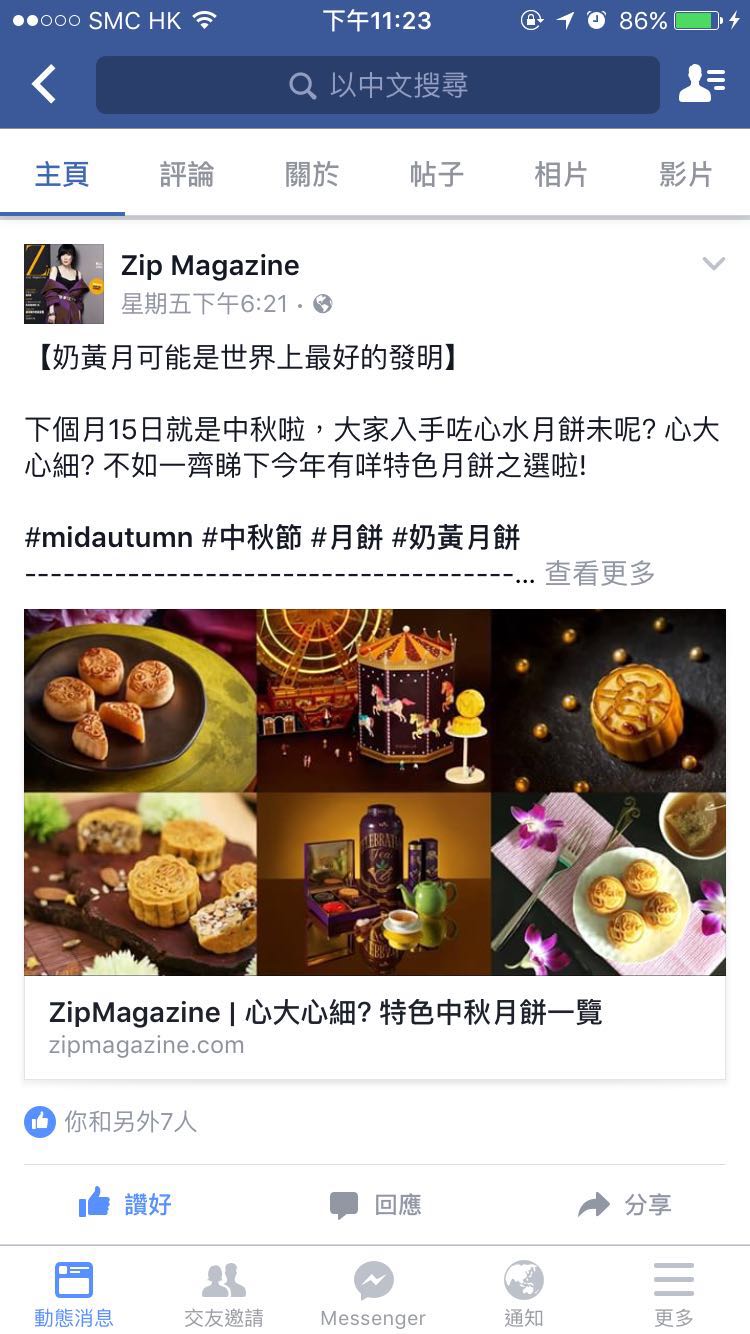View who liked: 你和另外7人

[x=112, y=1122]
